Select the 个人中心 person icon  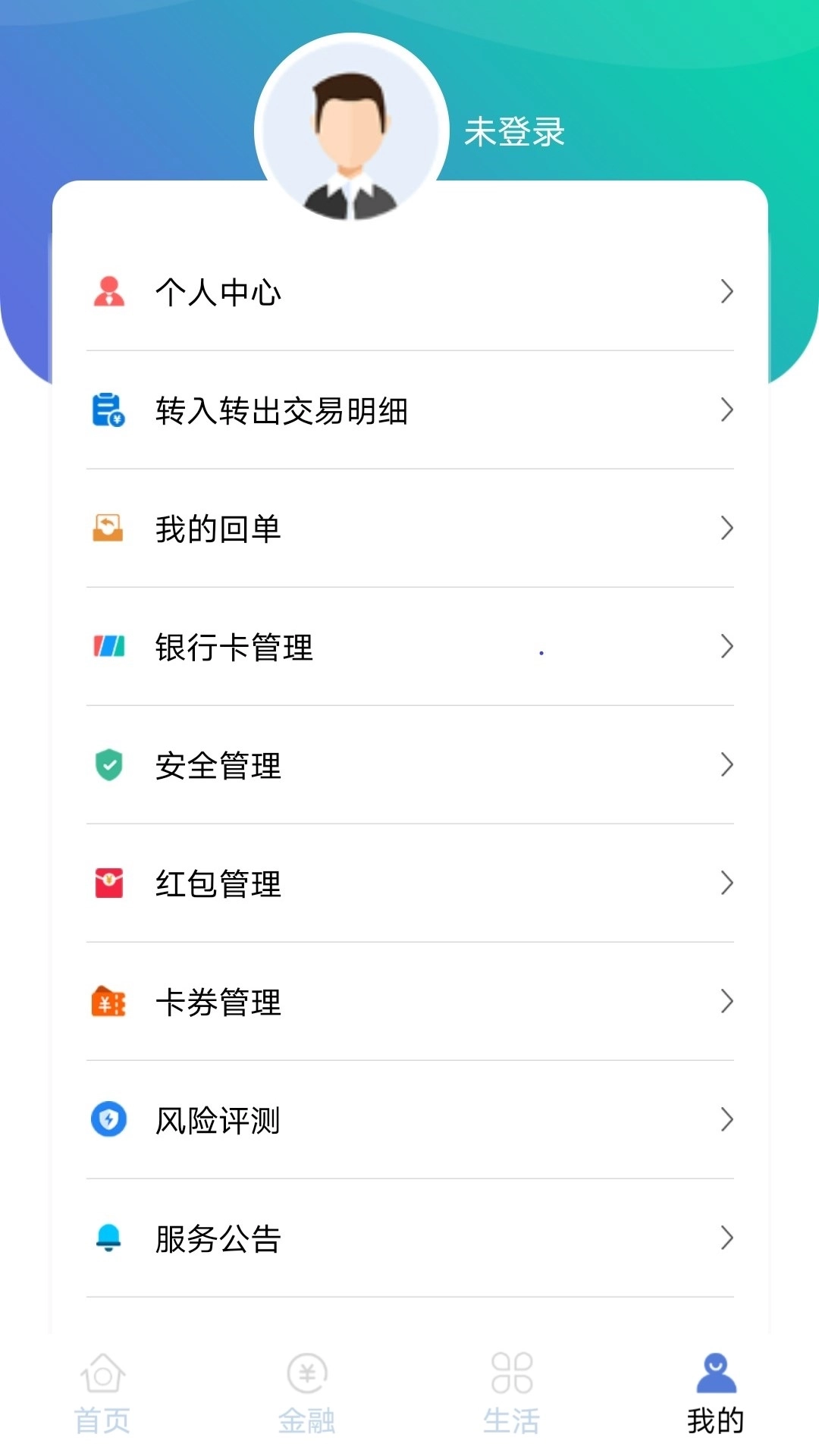[x=108, y=291]
